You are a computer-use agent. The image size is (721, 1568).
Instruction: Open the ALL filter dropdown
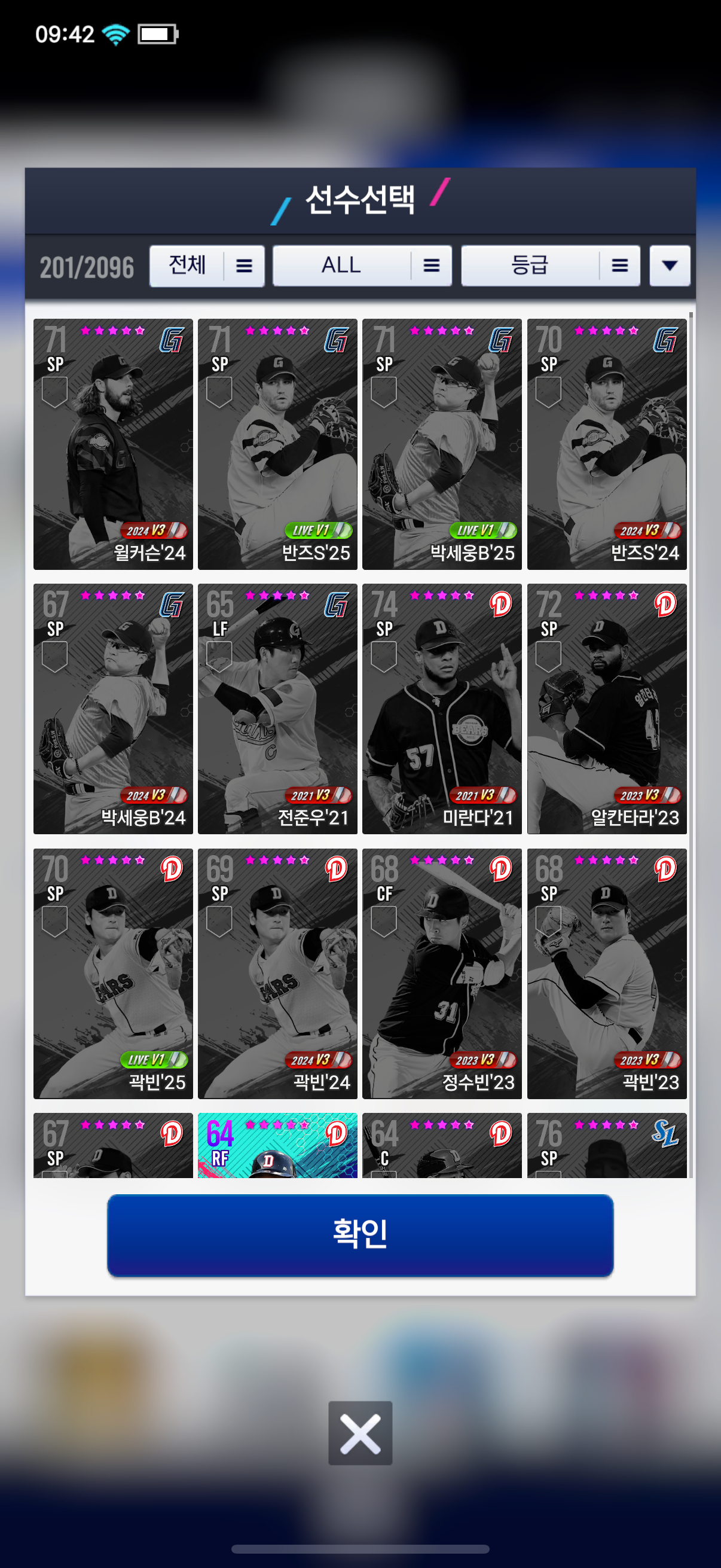362,266
